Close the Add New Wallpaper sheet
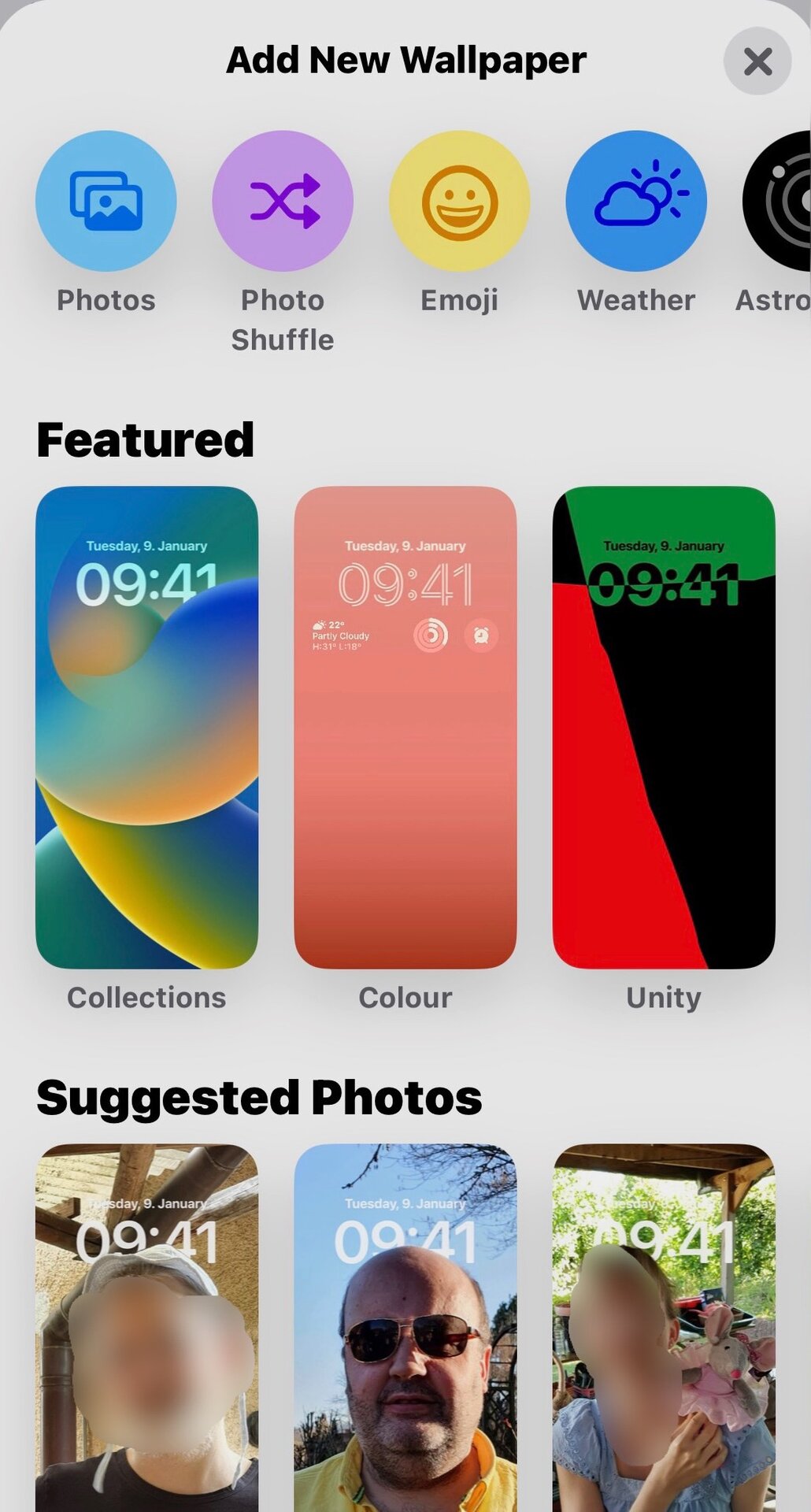Viewport: 811px width, 1512px height. (757, 61)
